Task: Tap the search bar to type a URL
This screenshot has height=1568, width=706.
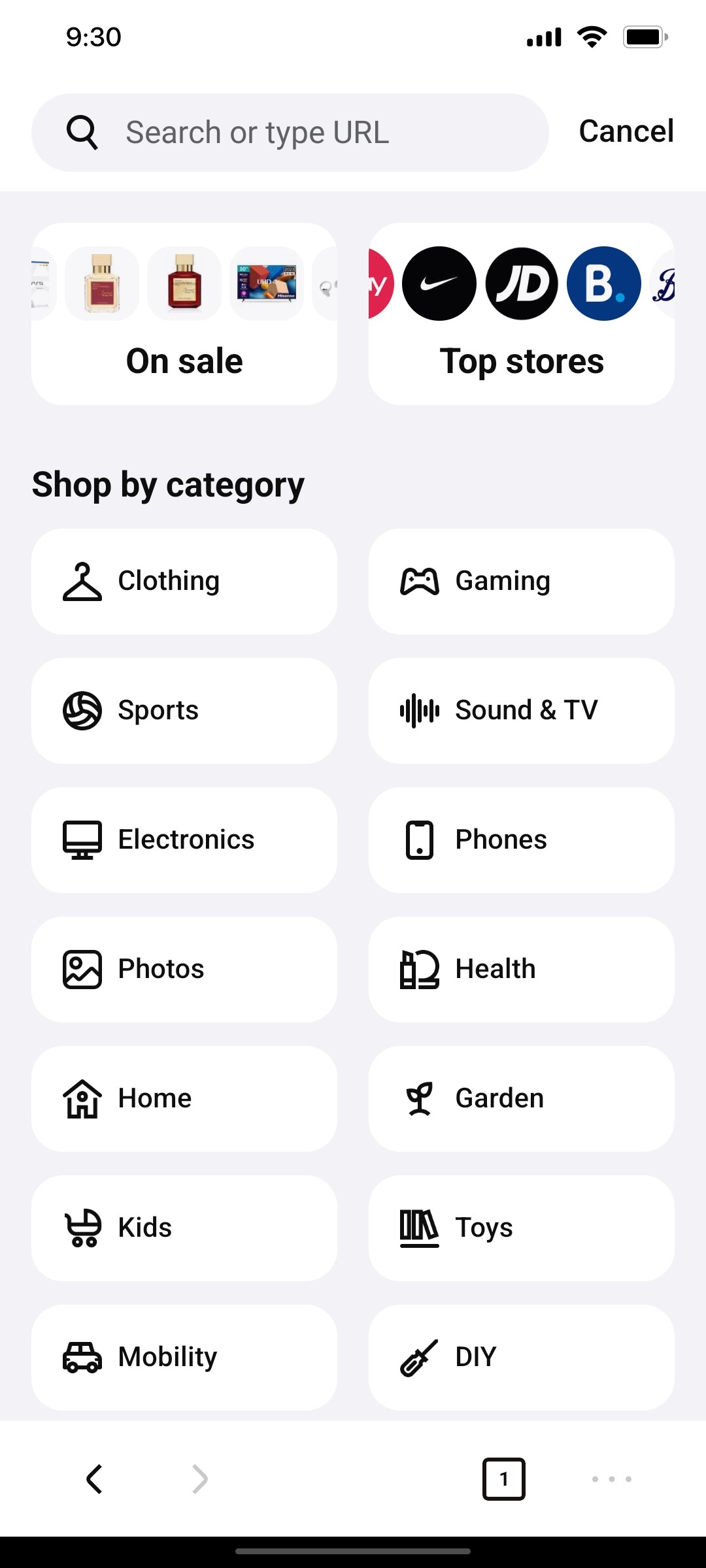Action: tap(292, 132)
